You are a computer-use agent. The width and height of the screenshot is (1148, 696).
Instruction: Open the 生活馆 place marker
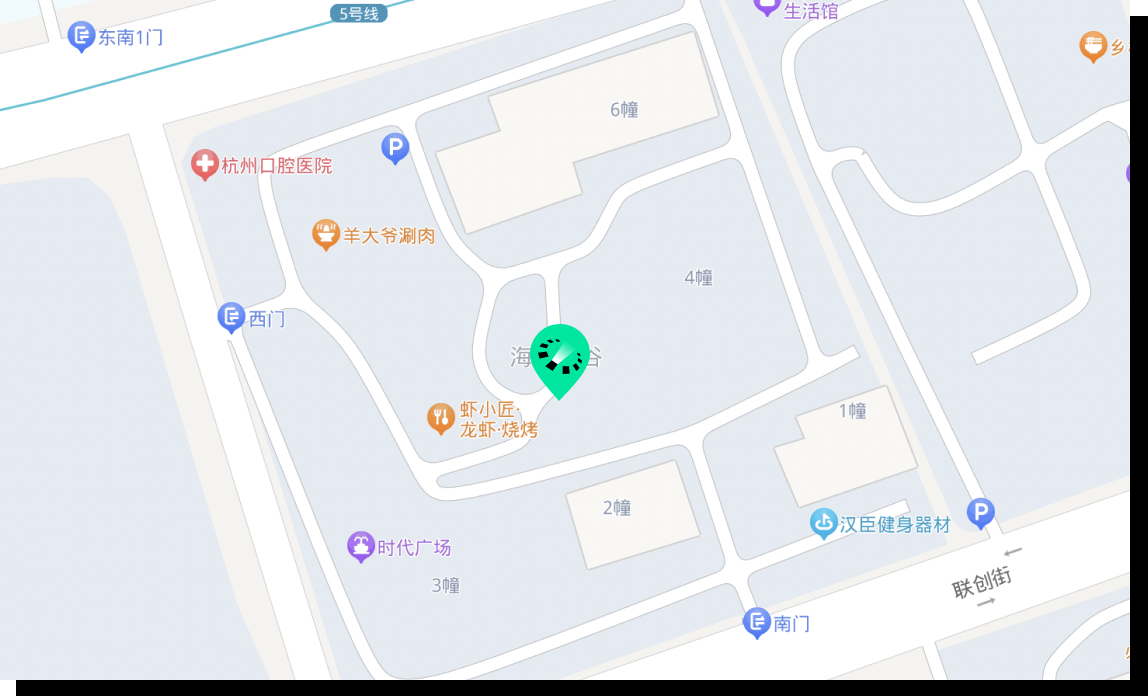point(767,8)
